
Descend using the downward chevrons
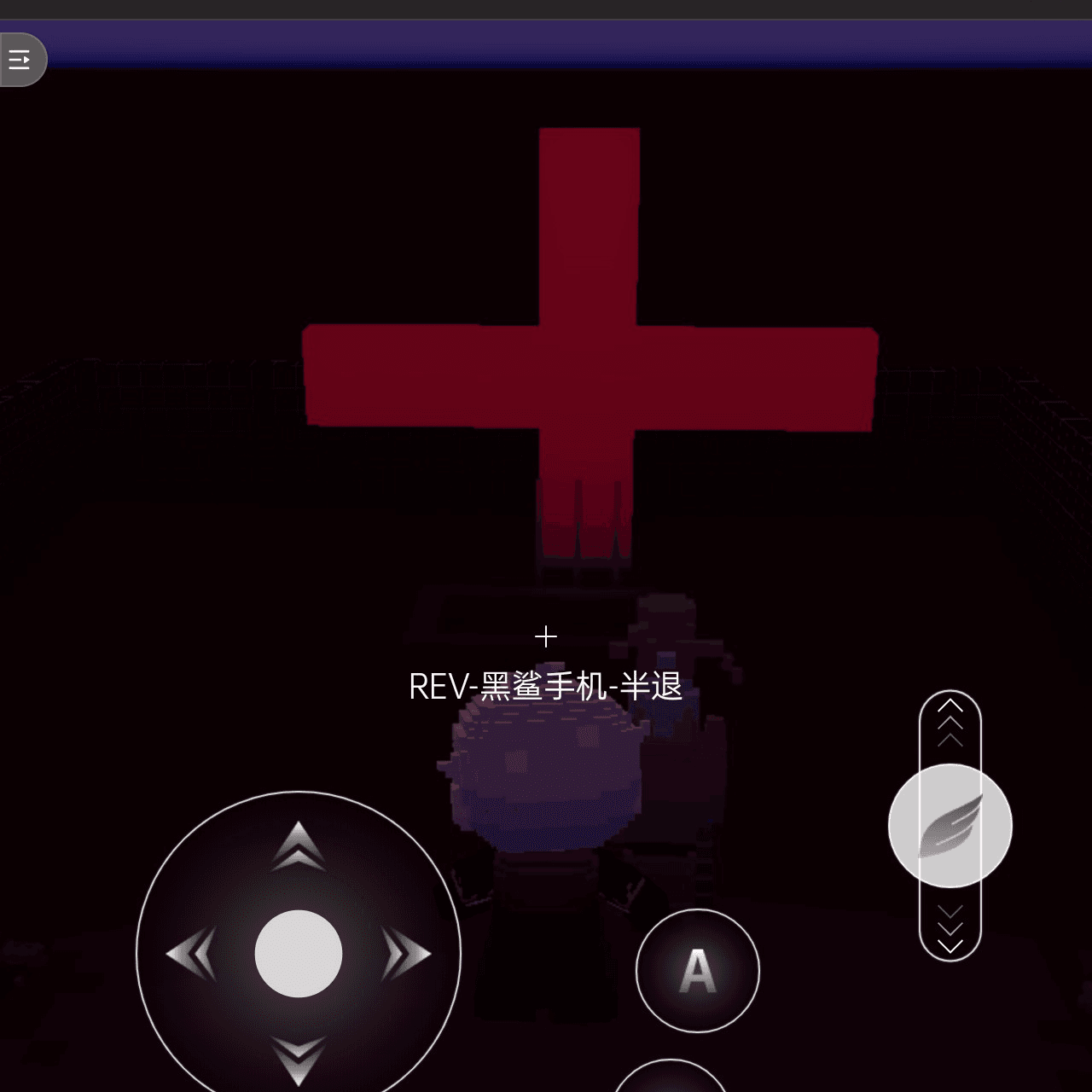click(x=950, y=930)
